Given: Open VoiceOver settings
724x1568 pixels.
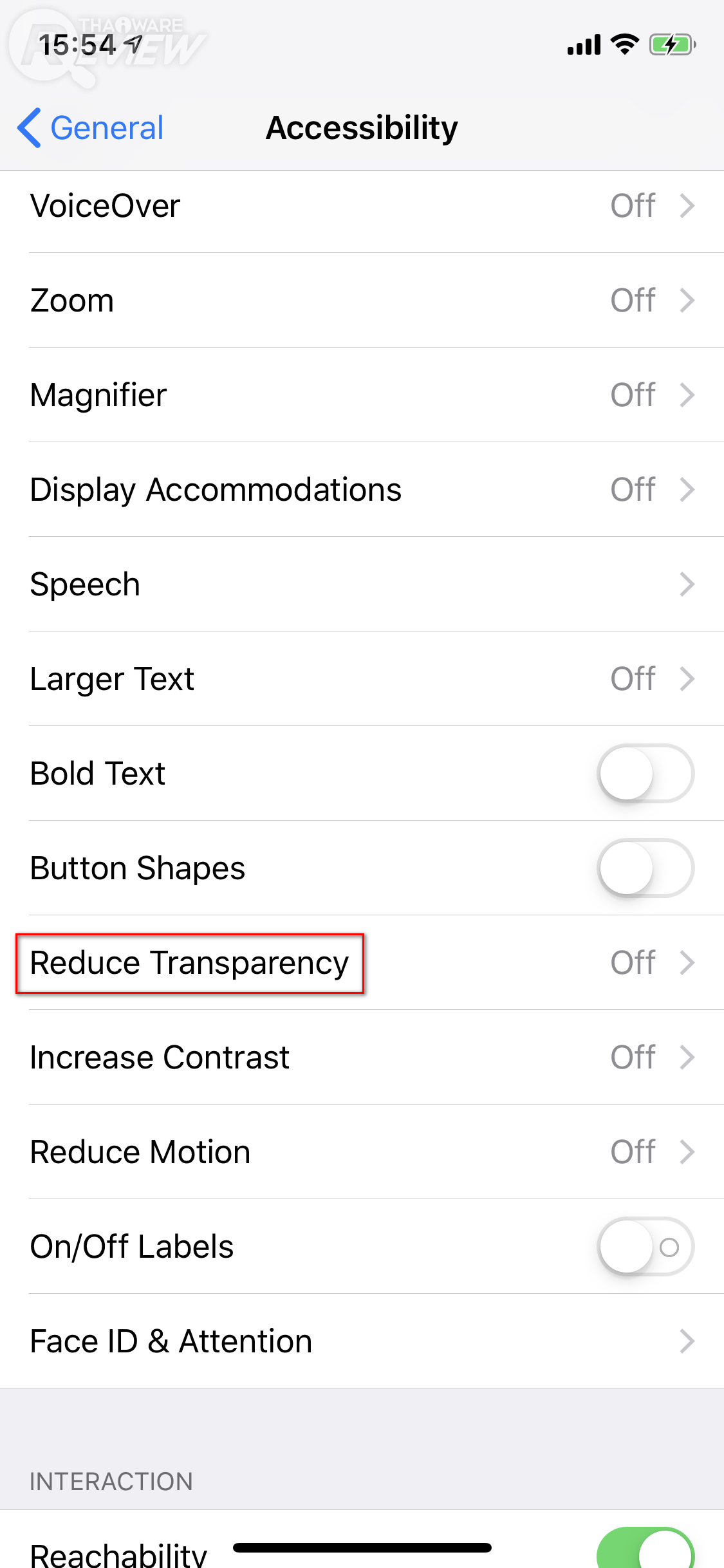Looking at the screenshot, I should pyautogui.click(x=362, y=206).
